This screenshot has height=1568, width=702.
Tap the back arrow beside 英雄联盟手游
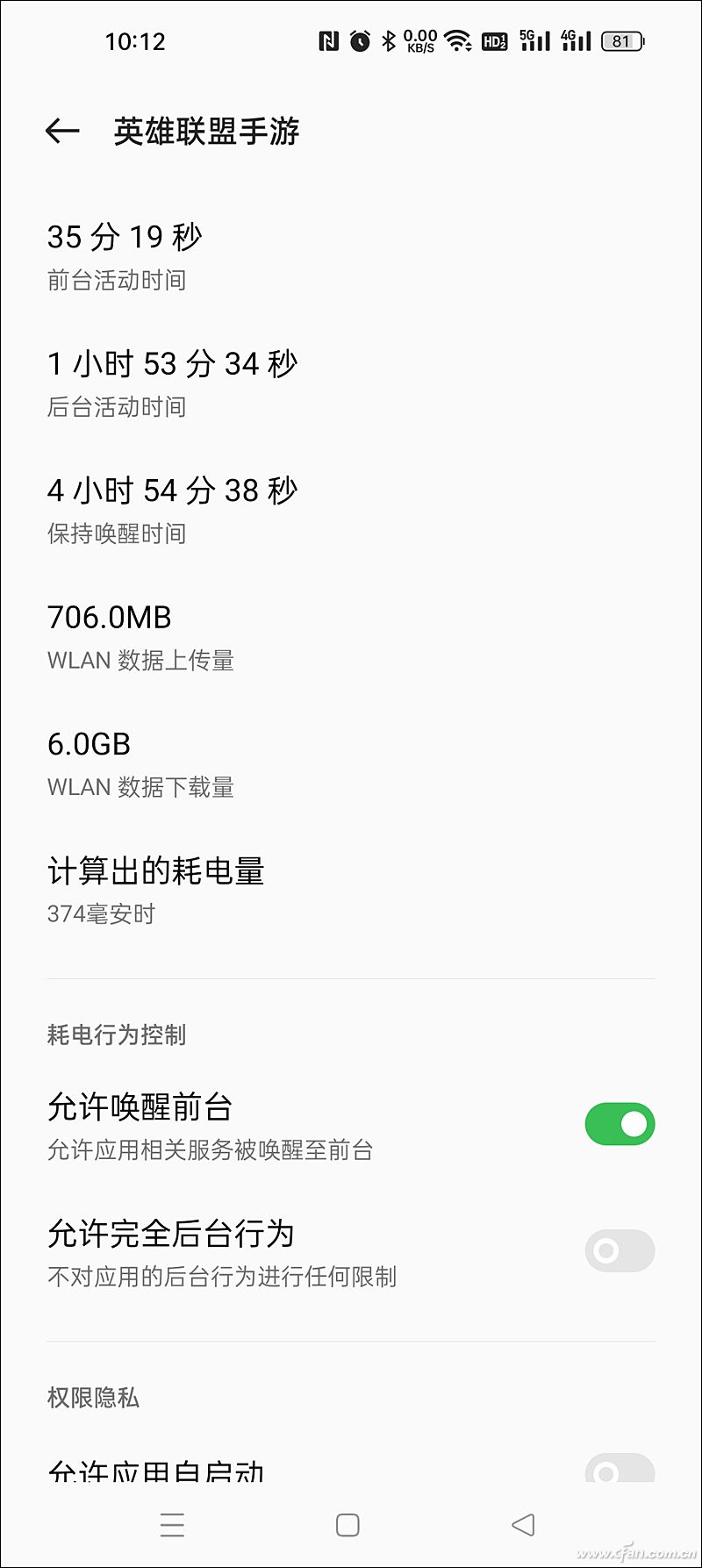(x=61, y=132)
